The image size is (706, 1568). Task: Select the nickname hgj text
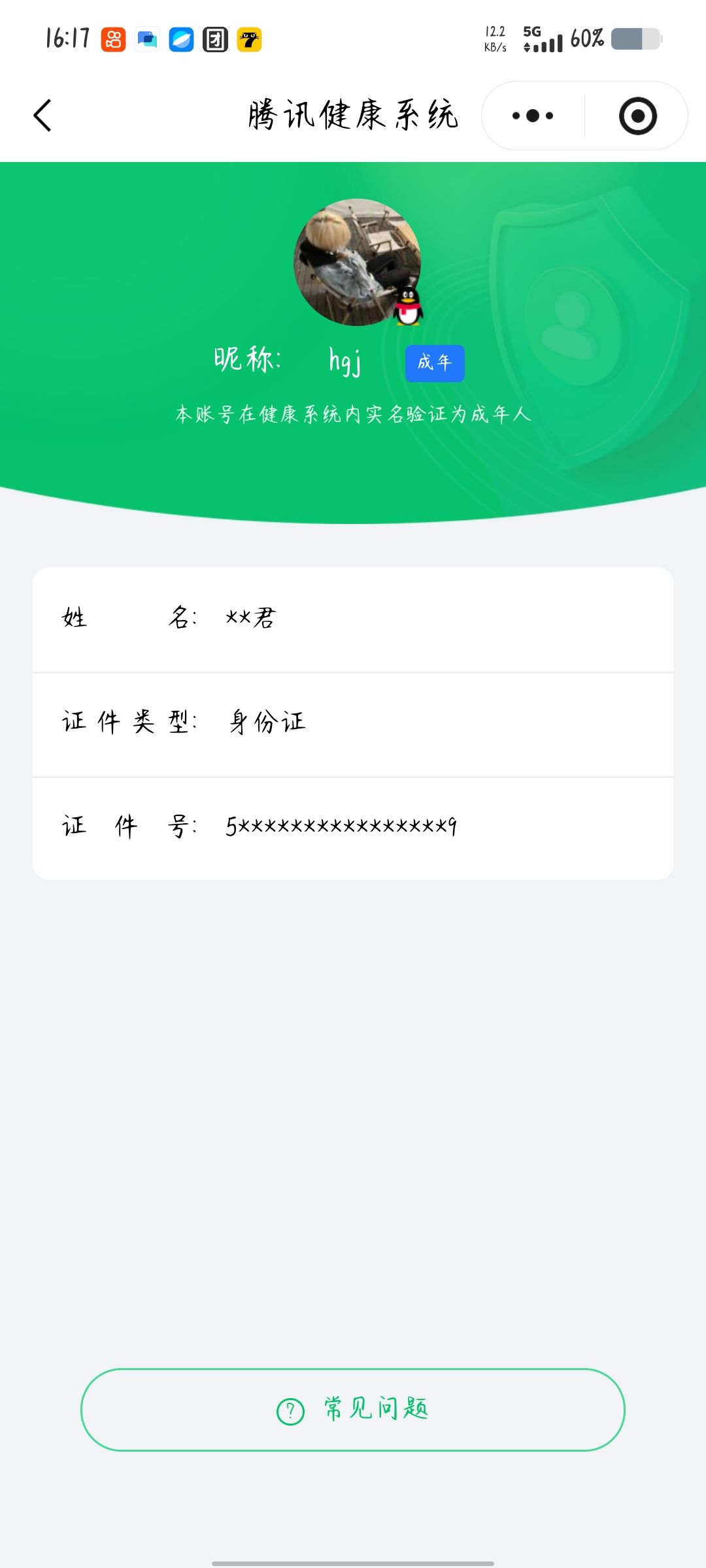346,361
